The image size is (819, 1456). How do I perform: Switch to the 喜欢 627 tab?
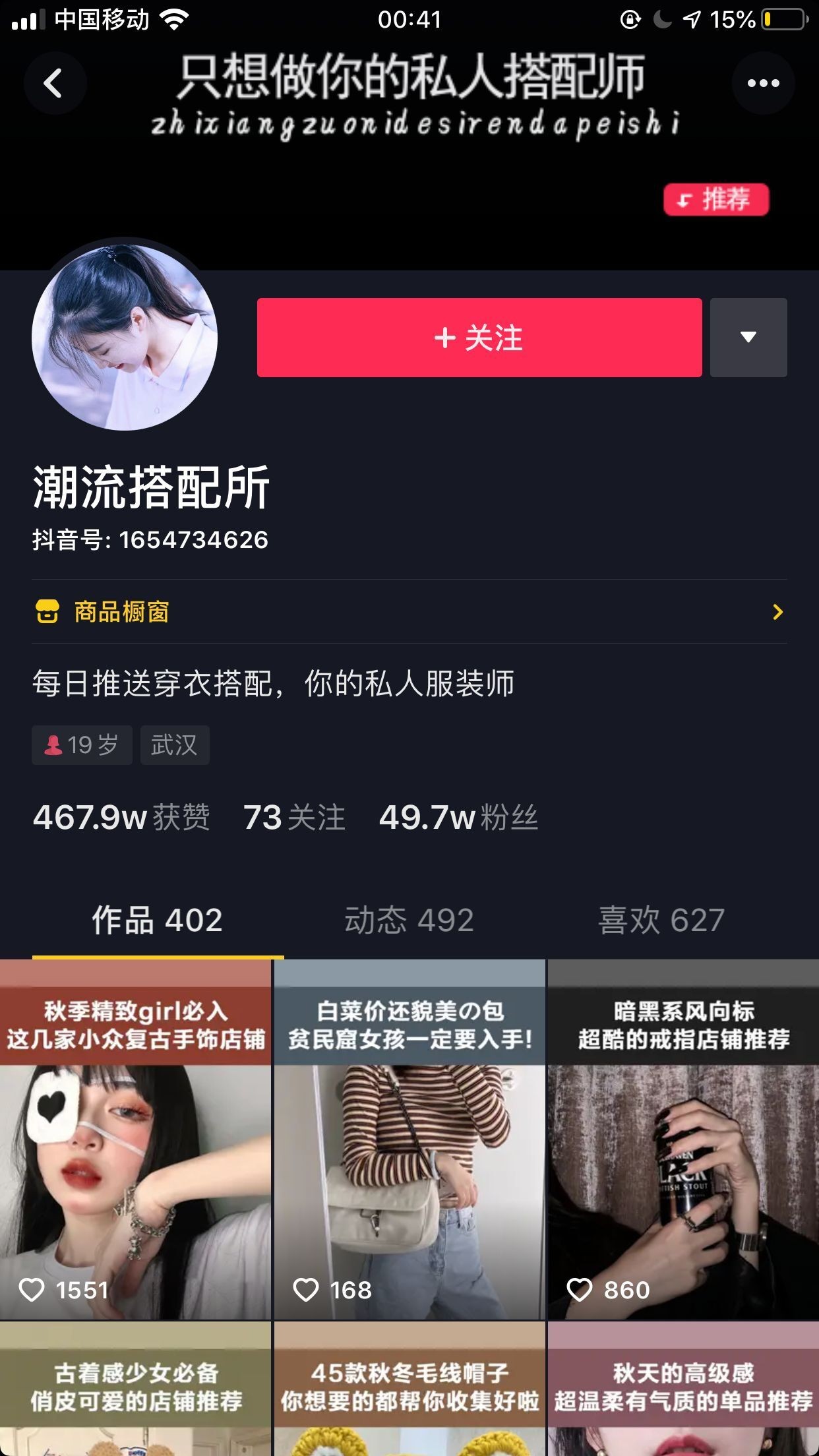click(661, 920)
